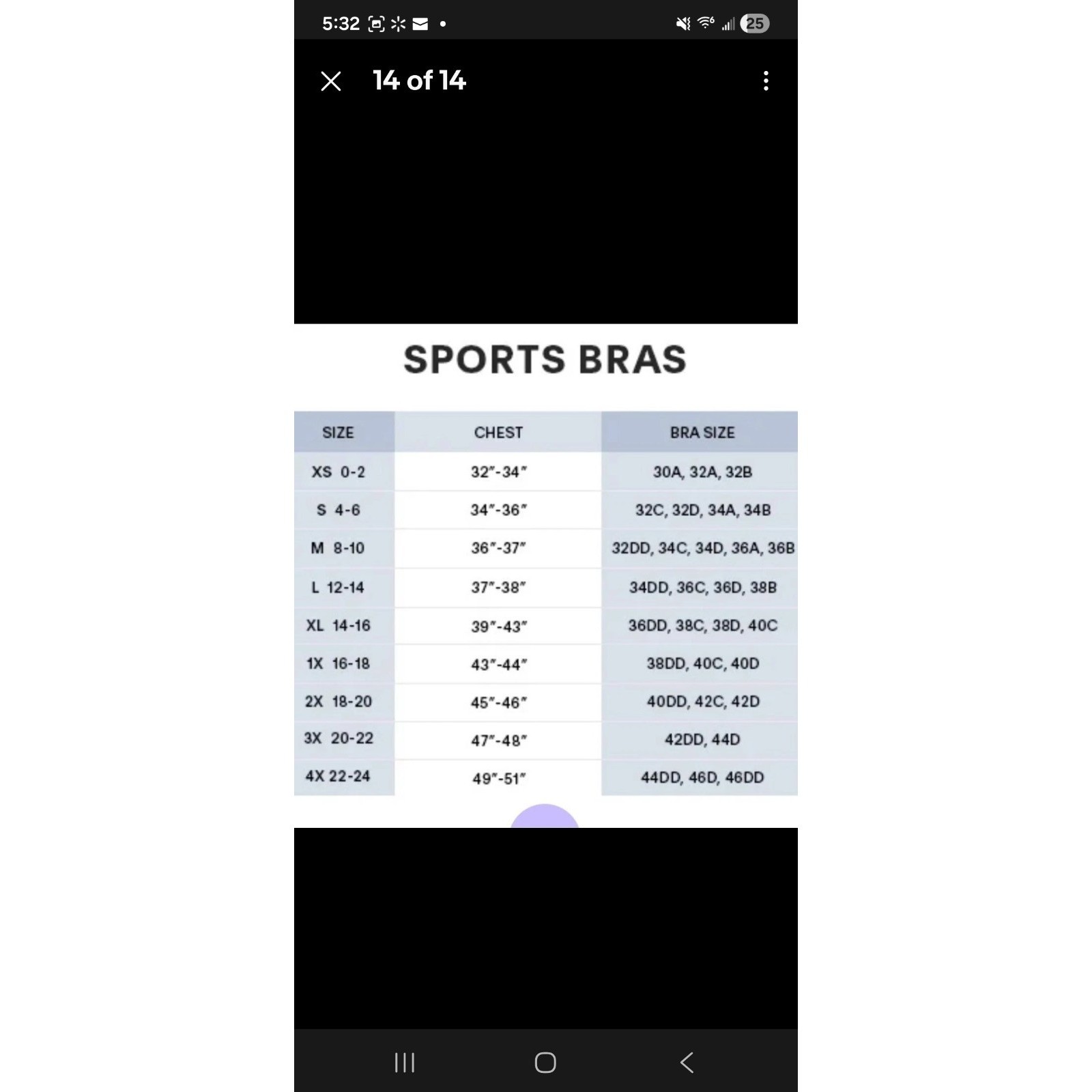Close the image viewer

pyautogui.click(x=331, y=81)
